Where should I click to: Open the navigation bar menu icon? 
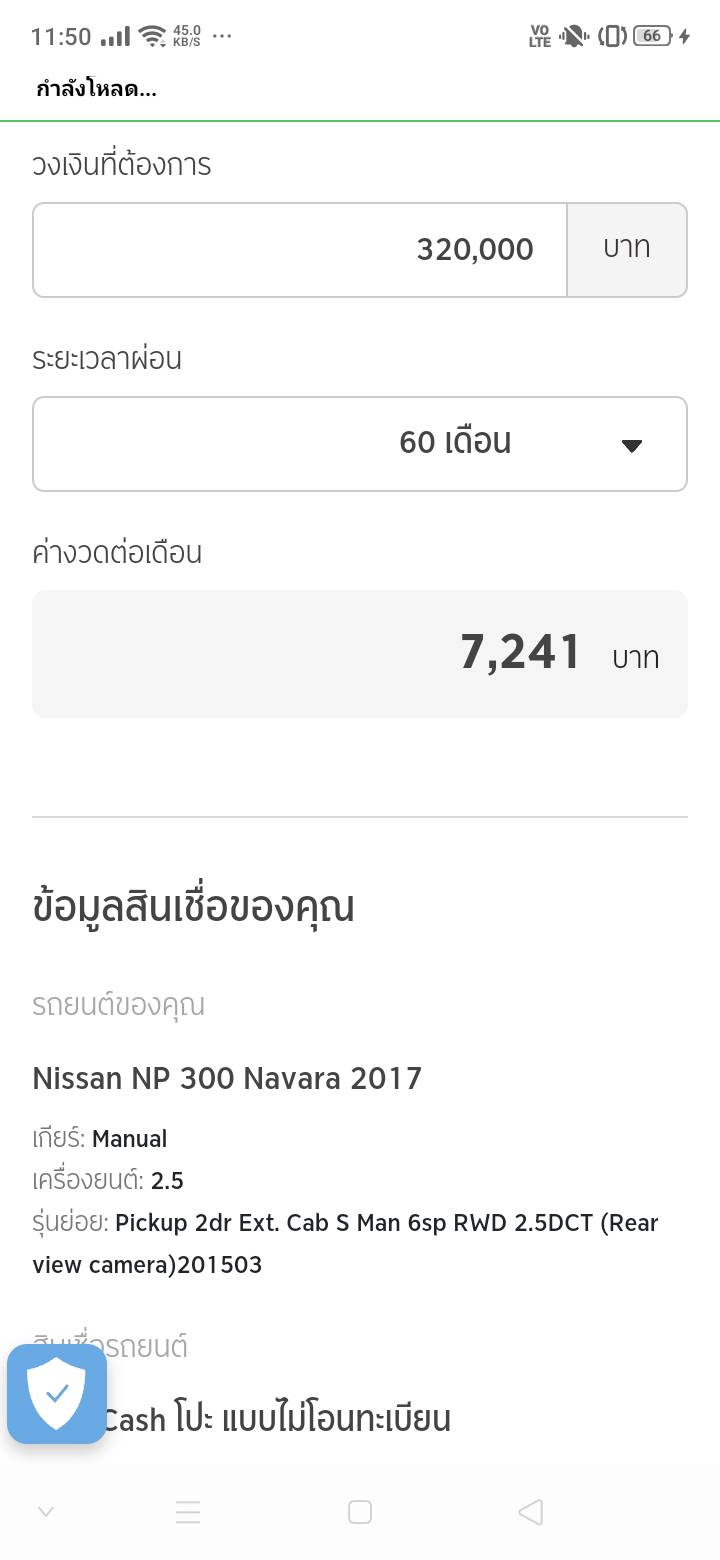(x=188, y=1512)
